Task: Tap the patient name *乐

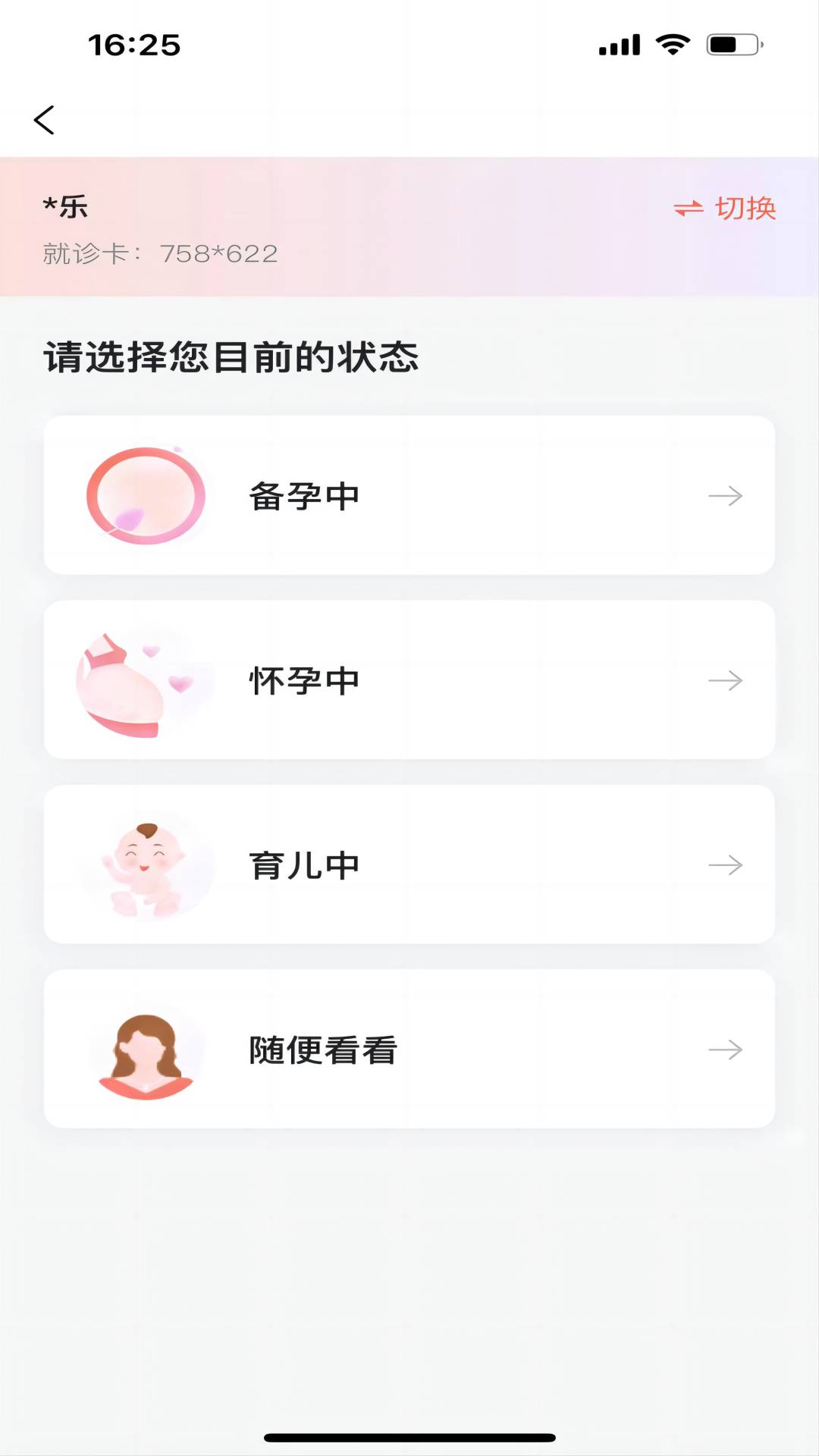Action: (x=64, y=206)
